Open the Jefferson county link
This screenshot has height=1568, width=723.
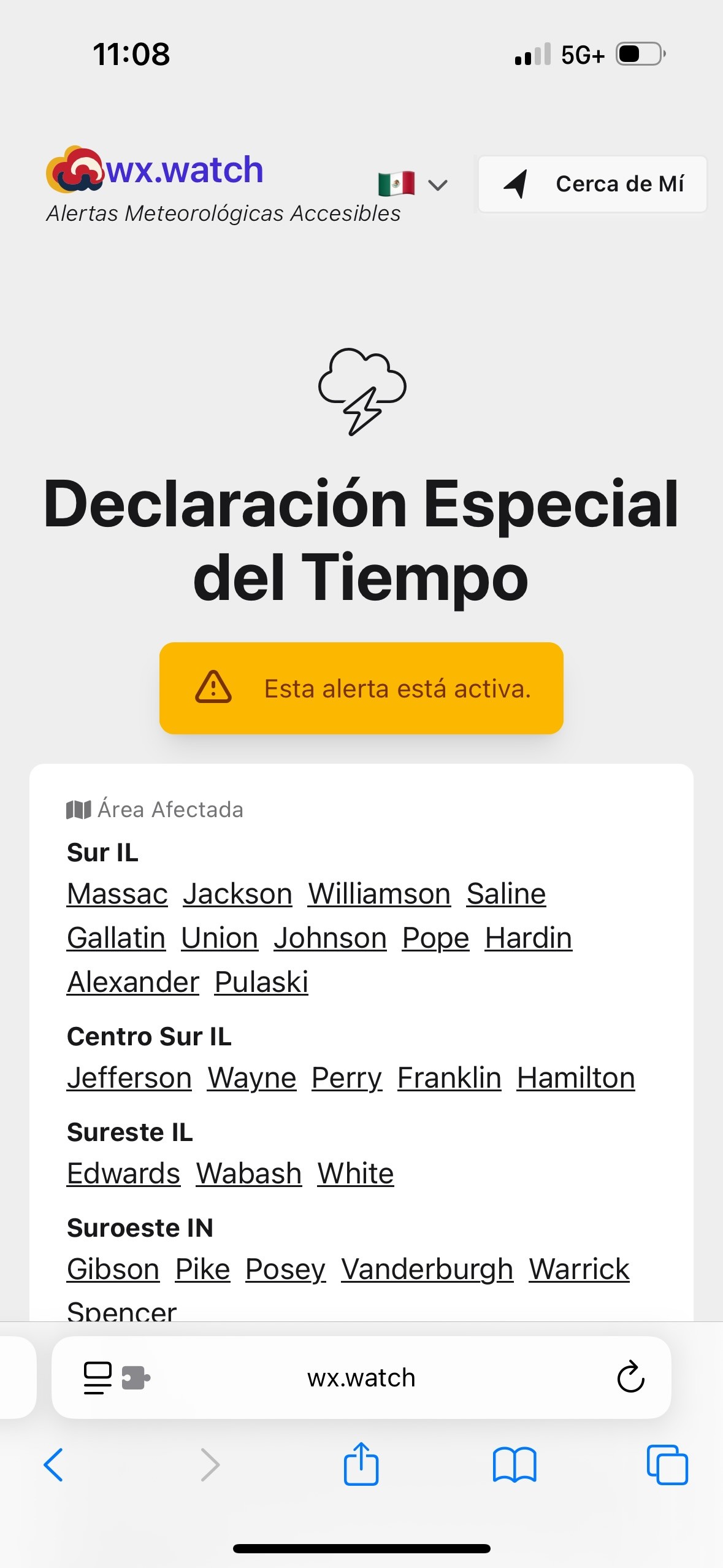(129, 1078)
